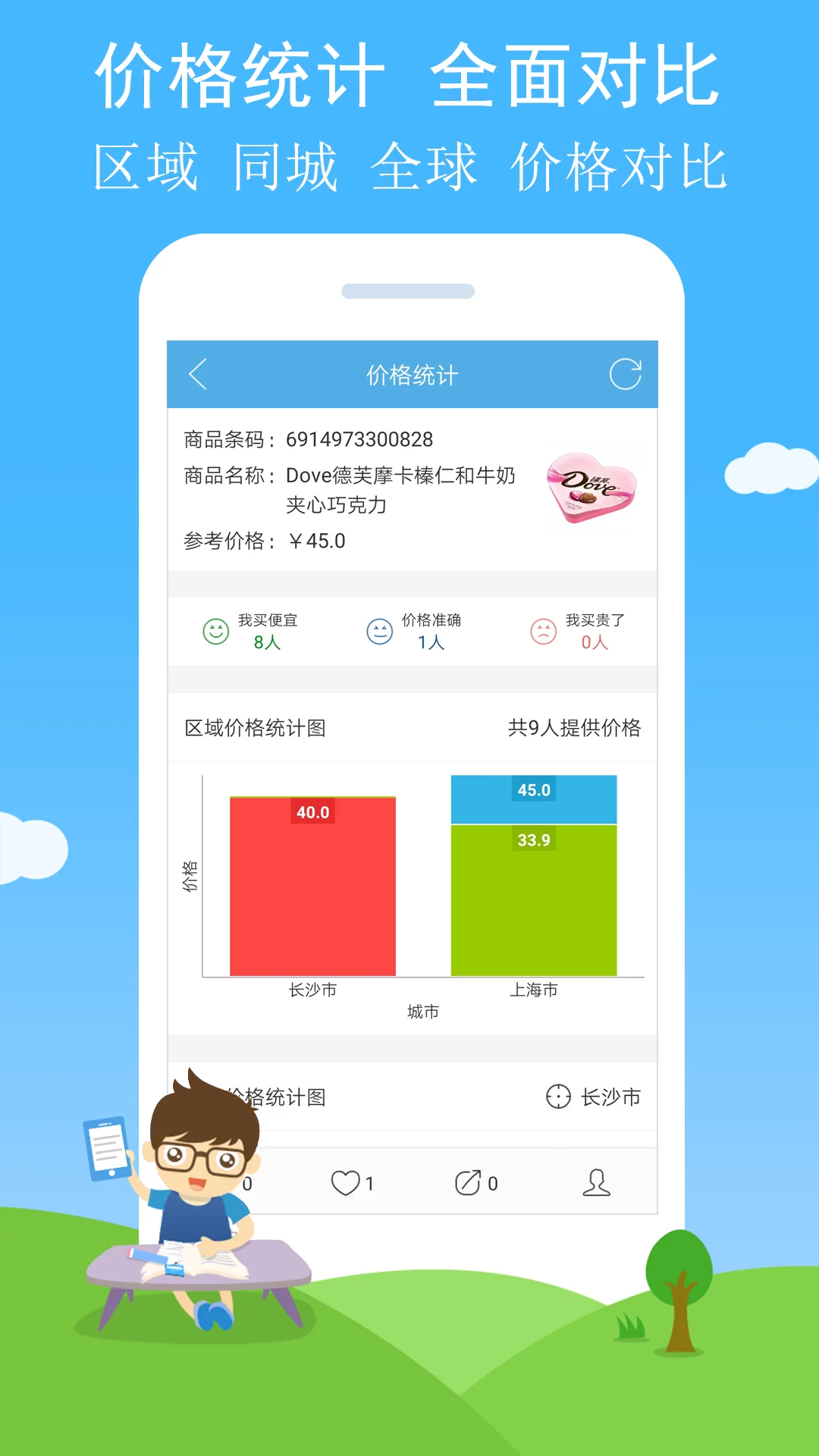Click the location crosshair icon beside 长沙市
This screenshot has height=1456, width=819.
557,1097
